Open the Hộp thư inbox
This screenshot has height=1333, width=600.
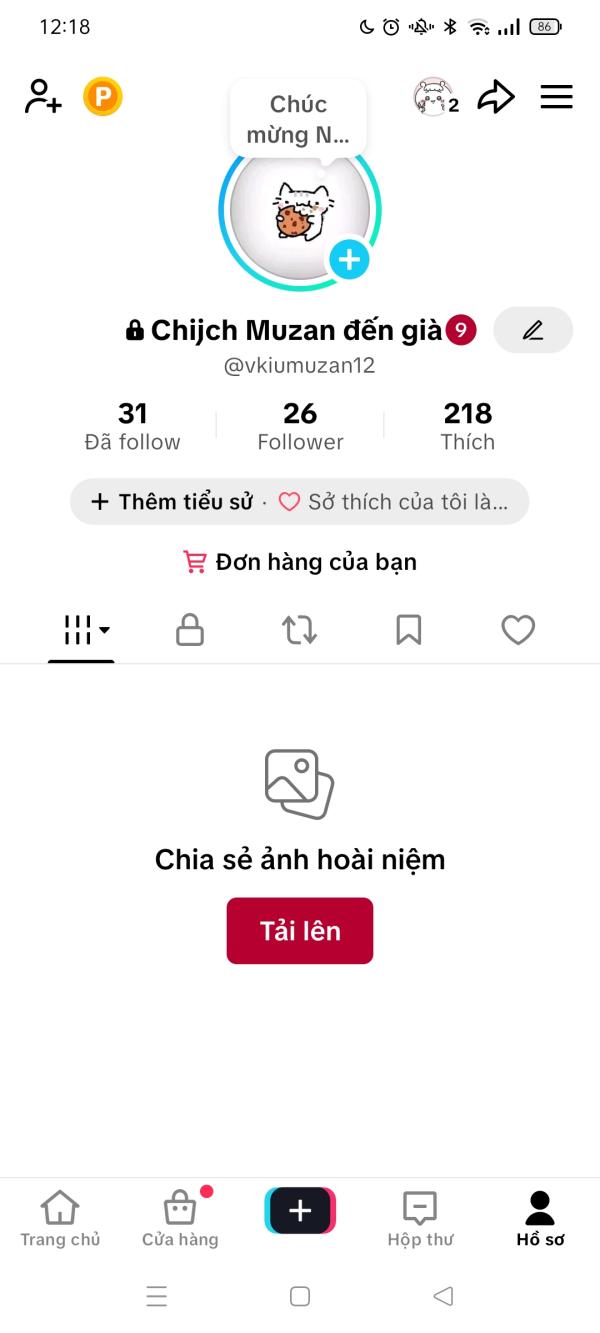[x=420, y=1219]
